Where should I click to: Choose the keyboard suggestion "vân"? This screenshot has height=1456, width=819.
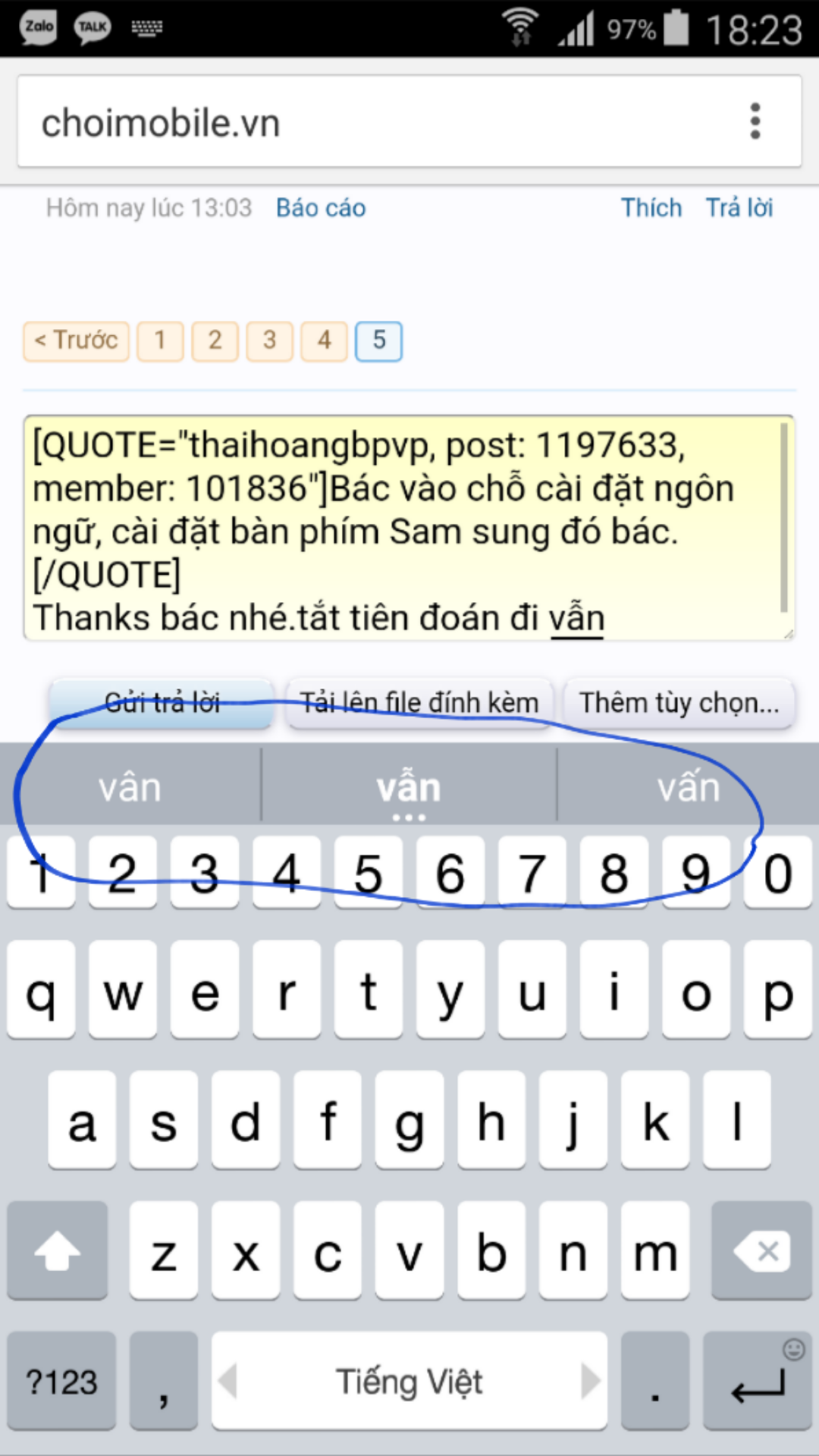tap(130, 787)
